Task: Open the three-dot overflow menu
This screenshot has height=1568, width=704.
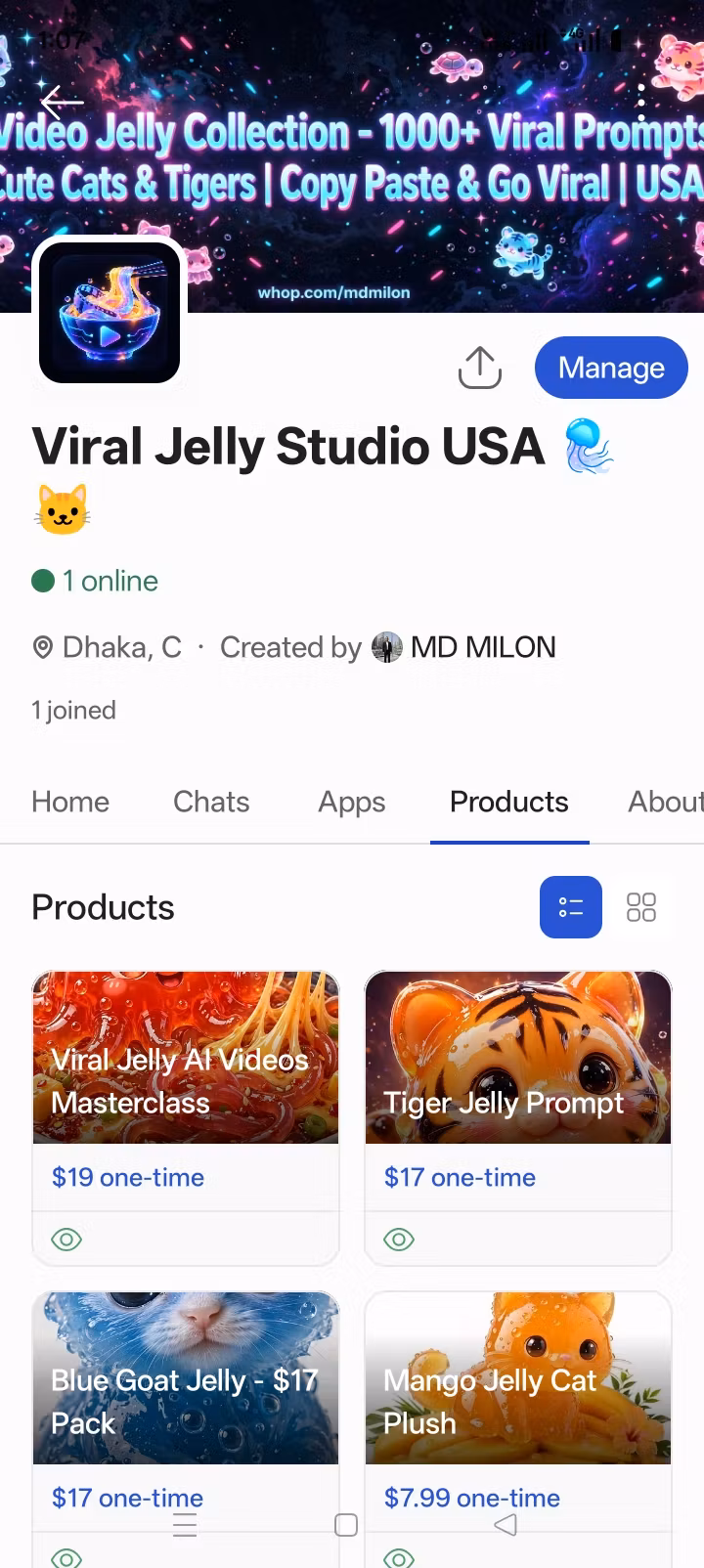Action: click(641, 102)
